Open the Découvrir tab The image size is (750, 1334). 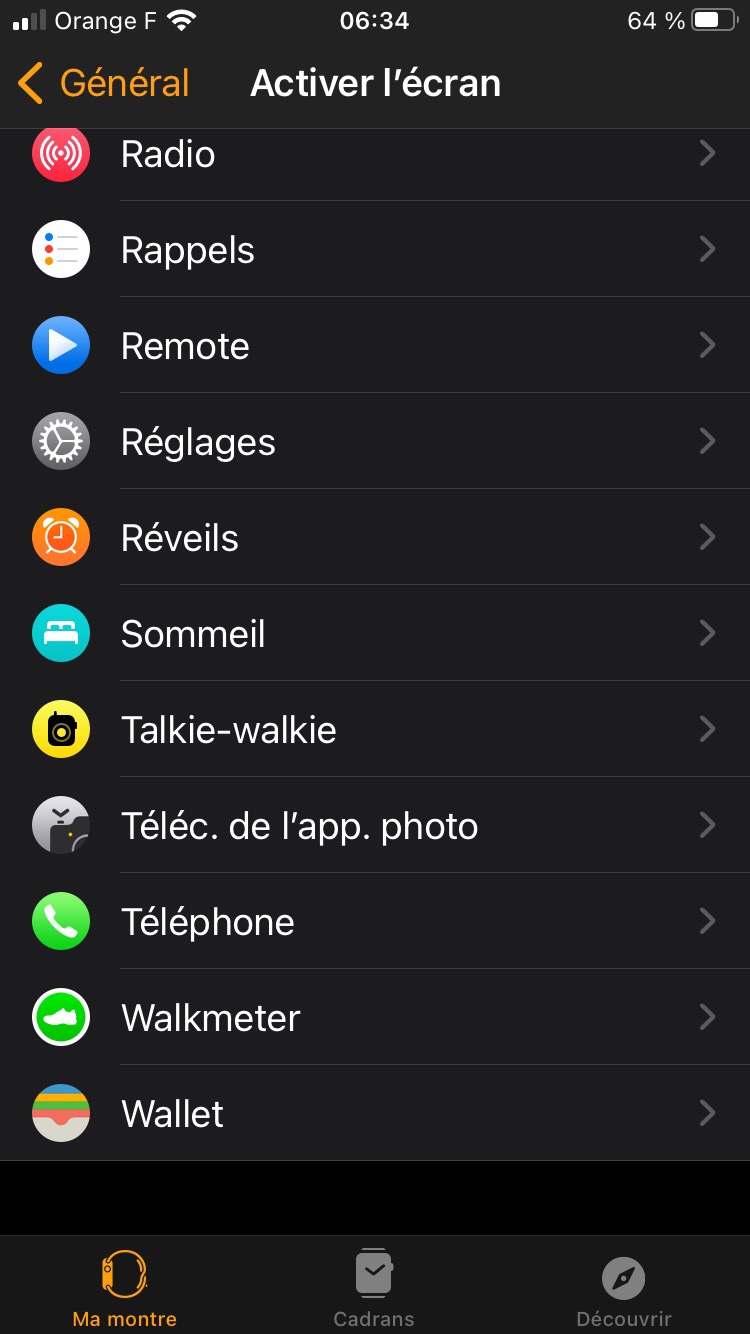coord(624,1288)
